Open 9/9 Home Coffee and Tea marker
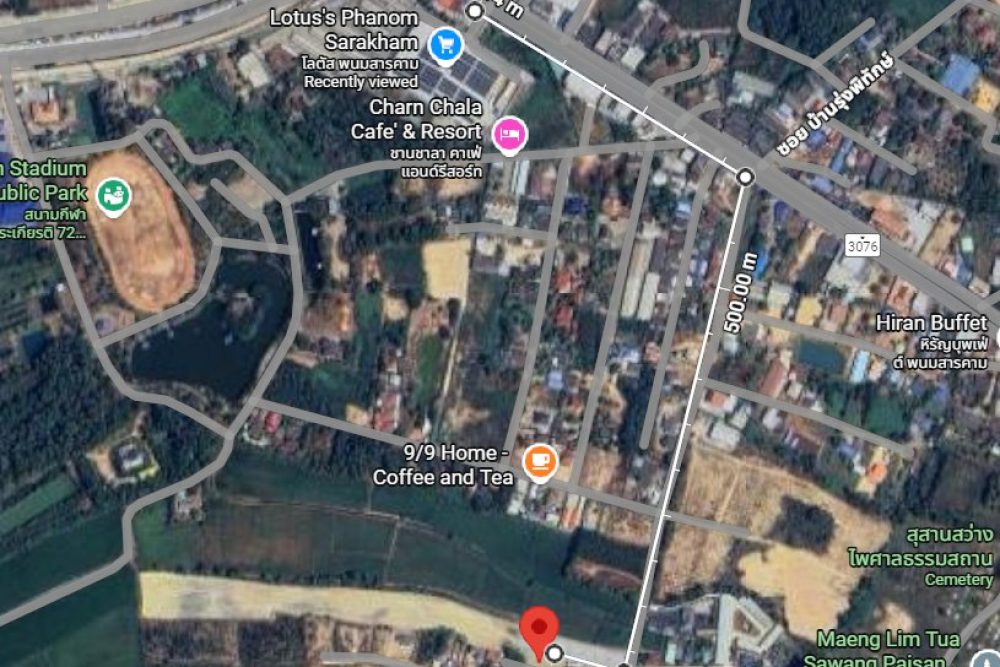Viewport: 1000px width, 667px height. [x=540, y=461]
